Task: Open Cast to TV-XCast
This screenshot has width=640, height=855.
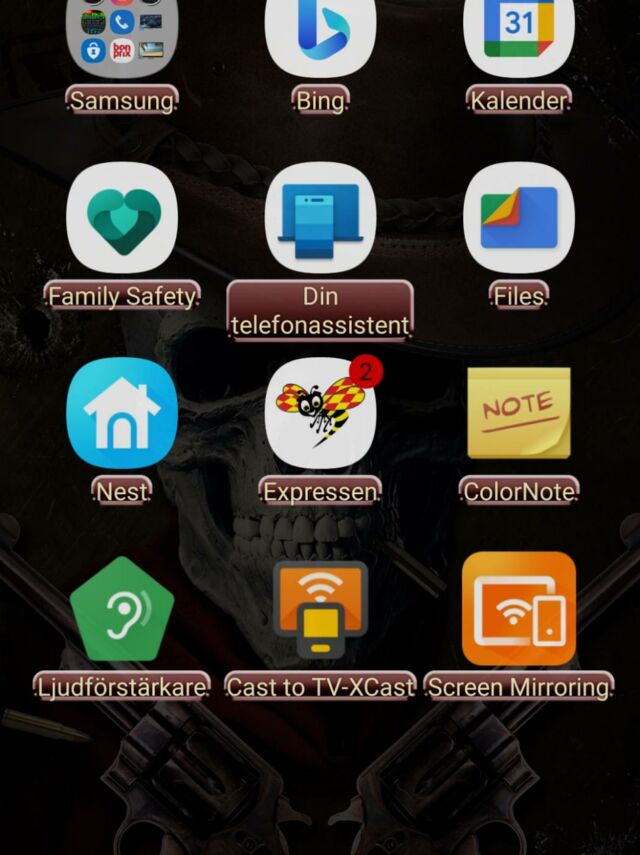Action: pyautogui.click(x=320, y=608)
